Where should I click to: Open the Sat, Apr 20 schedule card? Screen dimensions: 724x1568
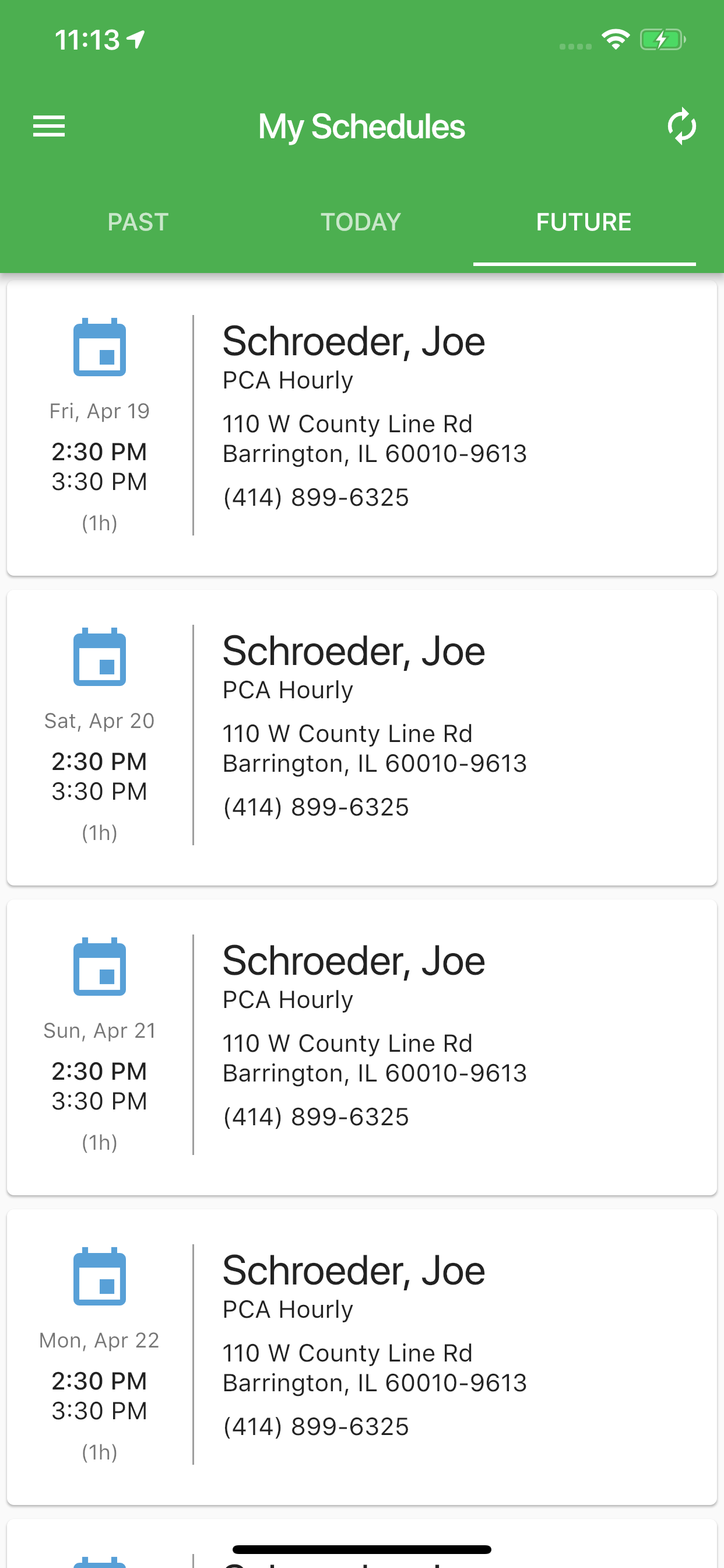click(361, 737)
